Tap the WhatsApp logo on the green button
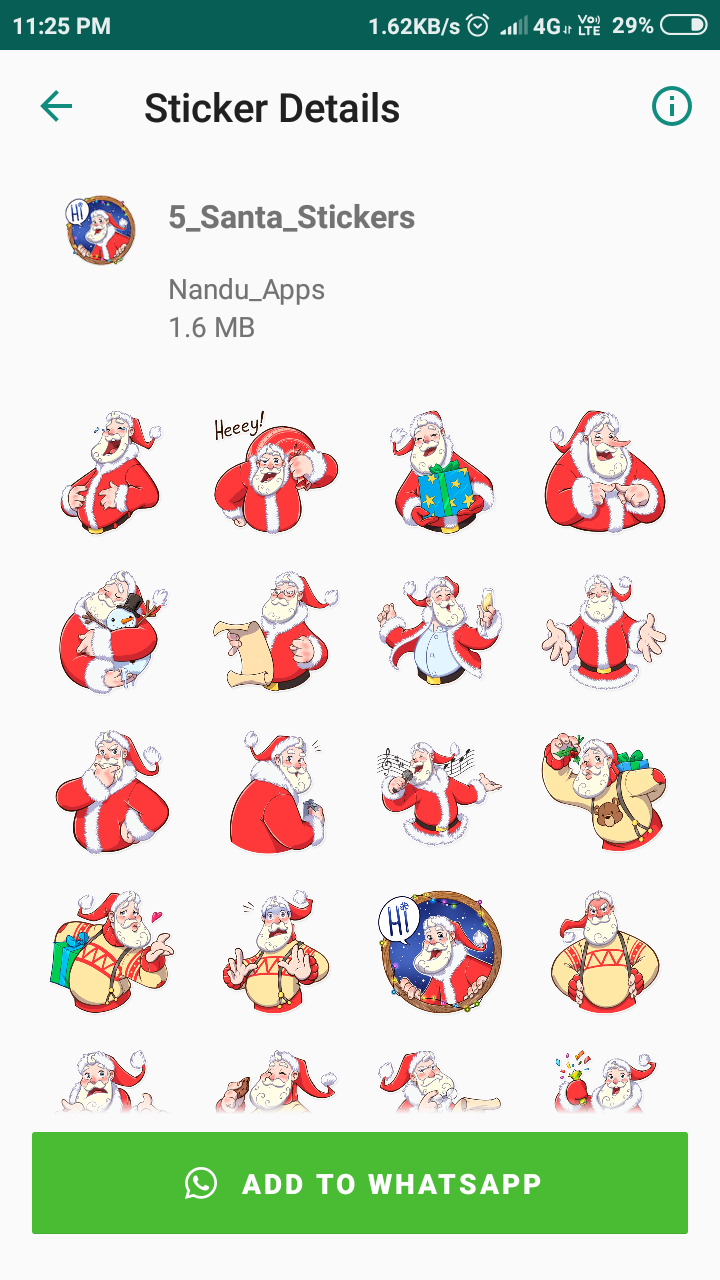This screenshot has width=720, height=1280. pyautogui.click(x=200, y=1183)
